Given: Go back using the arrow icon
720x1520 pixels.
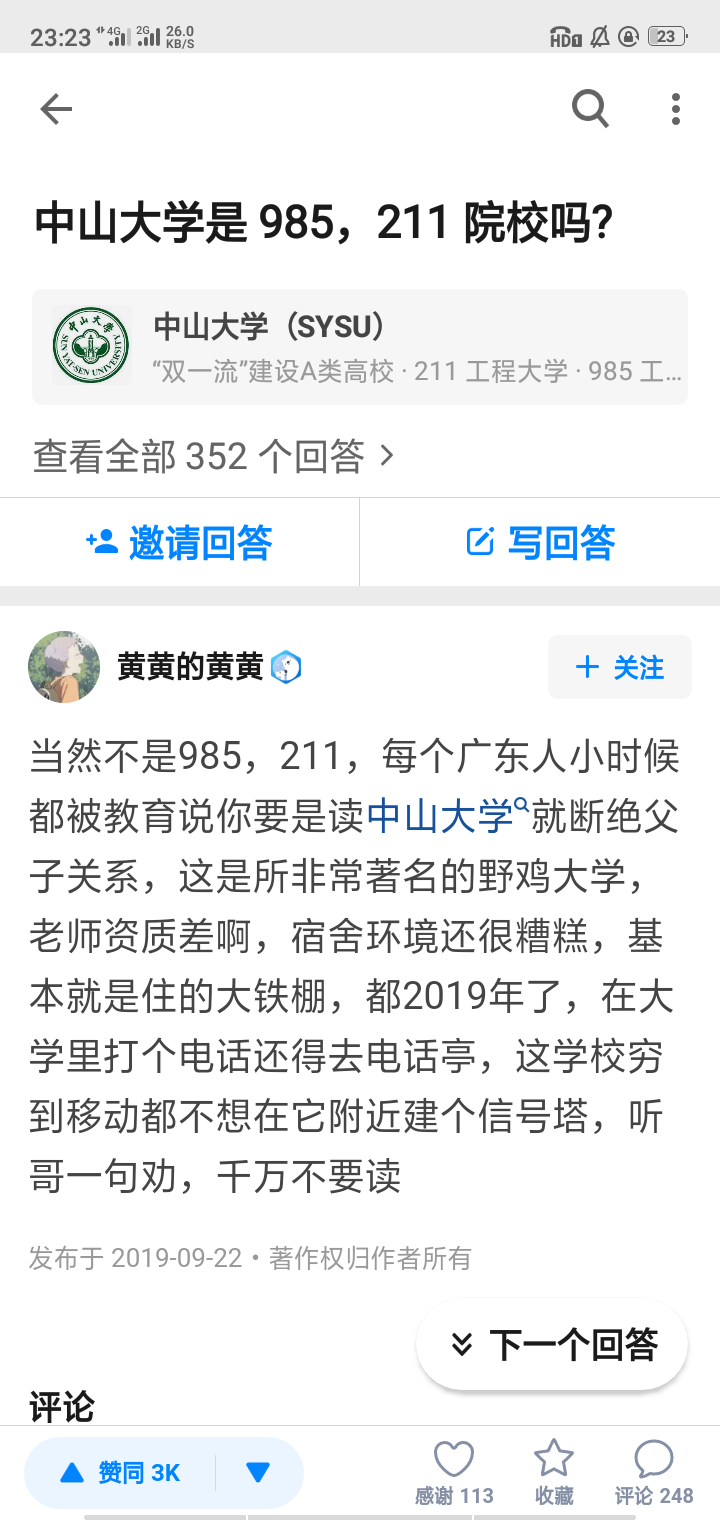Looking at the screenshot, I should pyautogui.click(x=56, y=109).
